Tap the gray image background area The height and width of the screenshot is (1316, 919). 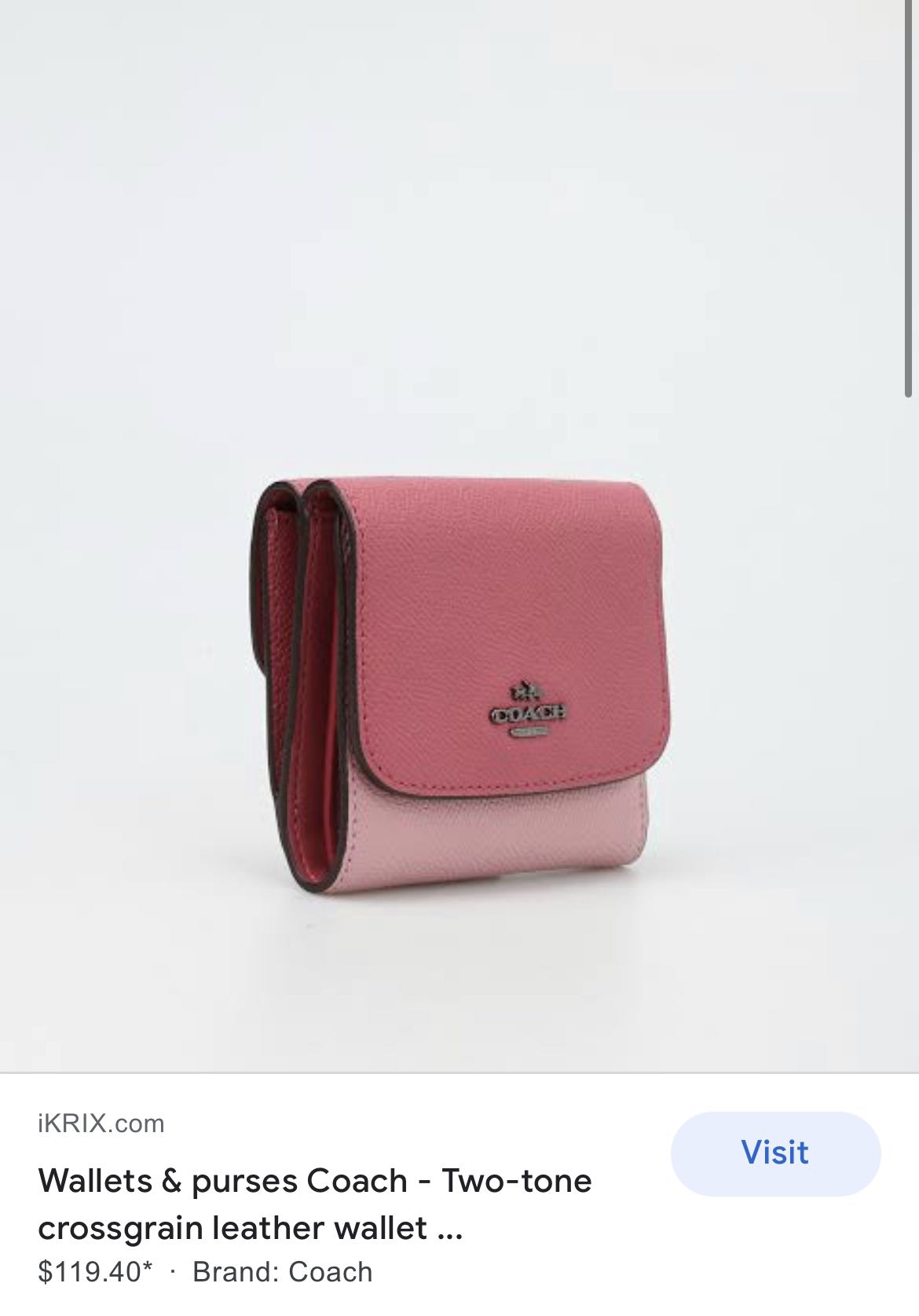point(157,236)
